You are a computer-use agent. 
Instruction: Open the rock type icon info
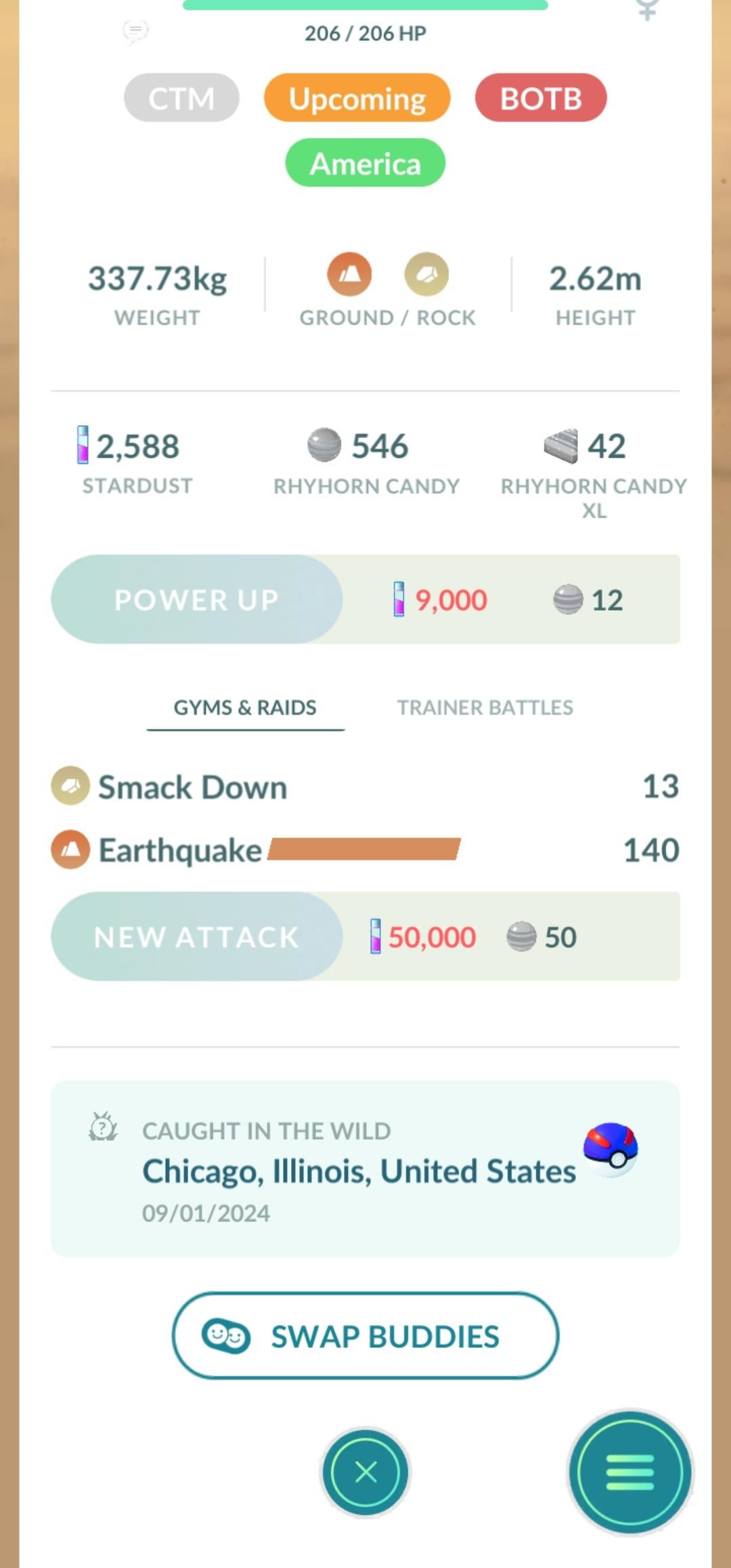coord(426,274)
